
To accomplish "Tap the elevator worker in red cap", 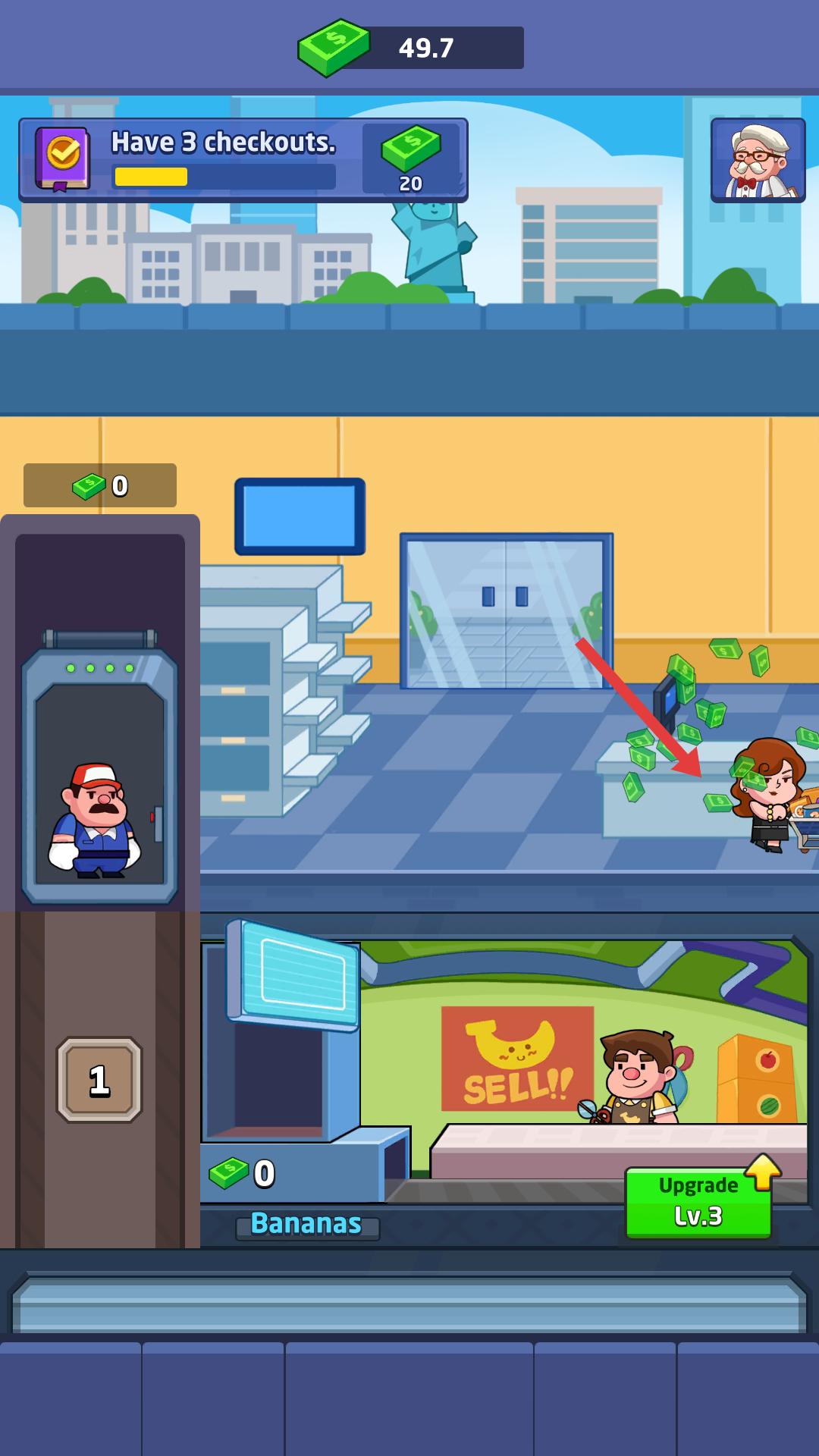I will coord(96,822).
